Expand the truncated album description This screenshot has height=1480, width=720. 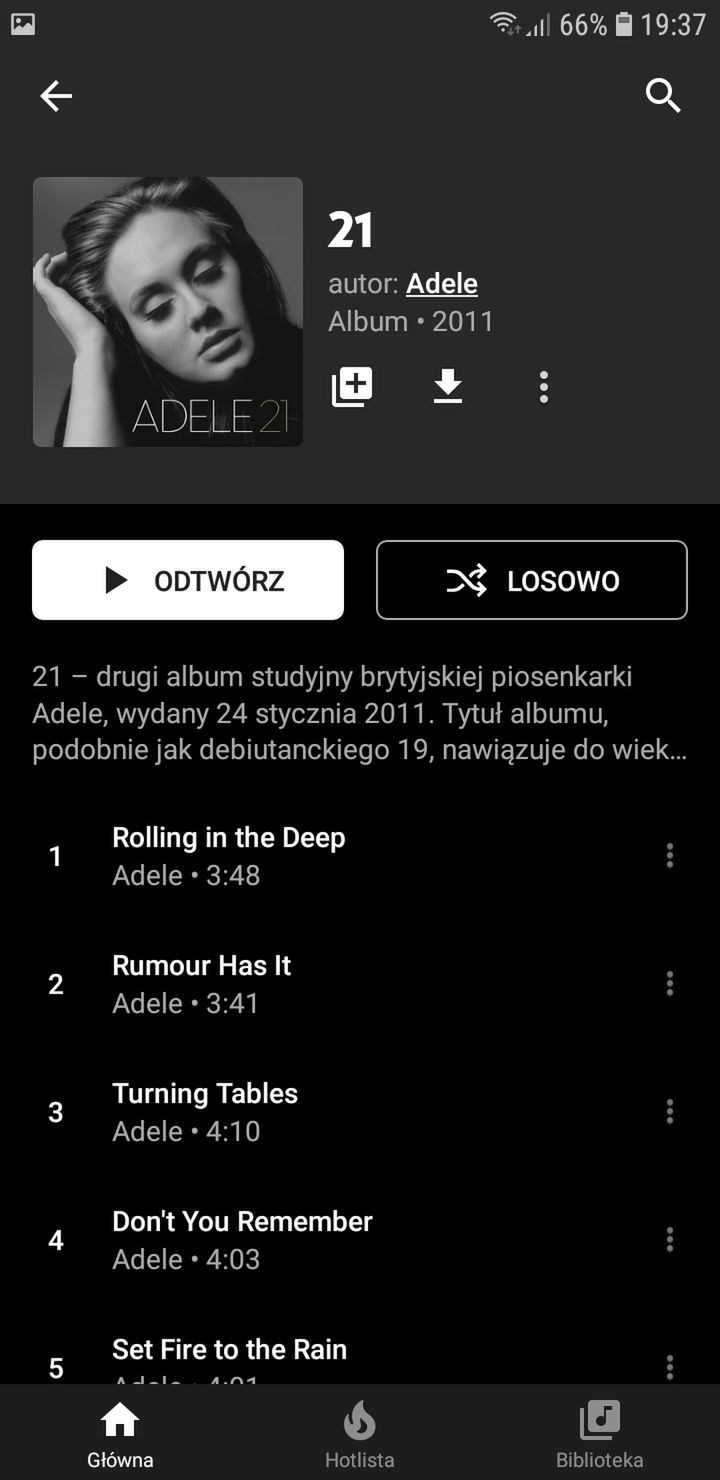[x=360, y=713]
